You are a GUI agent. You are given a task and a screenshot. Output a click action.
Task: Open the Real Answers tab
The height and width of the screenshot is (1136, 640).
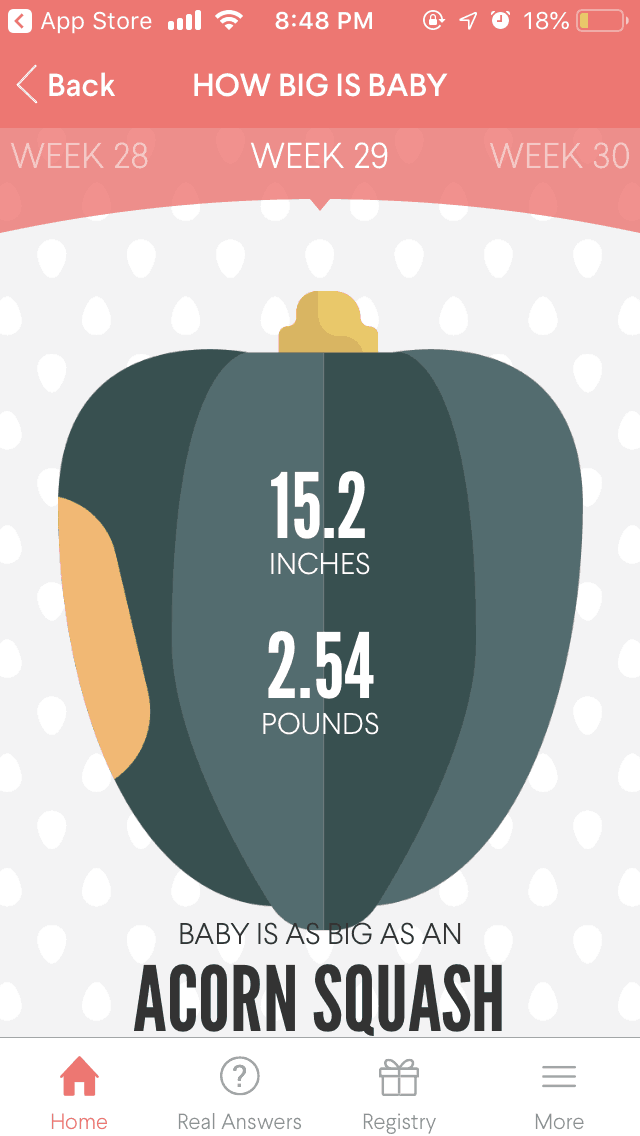pos(239,1092)
